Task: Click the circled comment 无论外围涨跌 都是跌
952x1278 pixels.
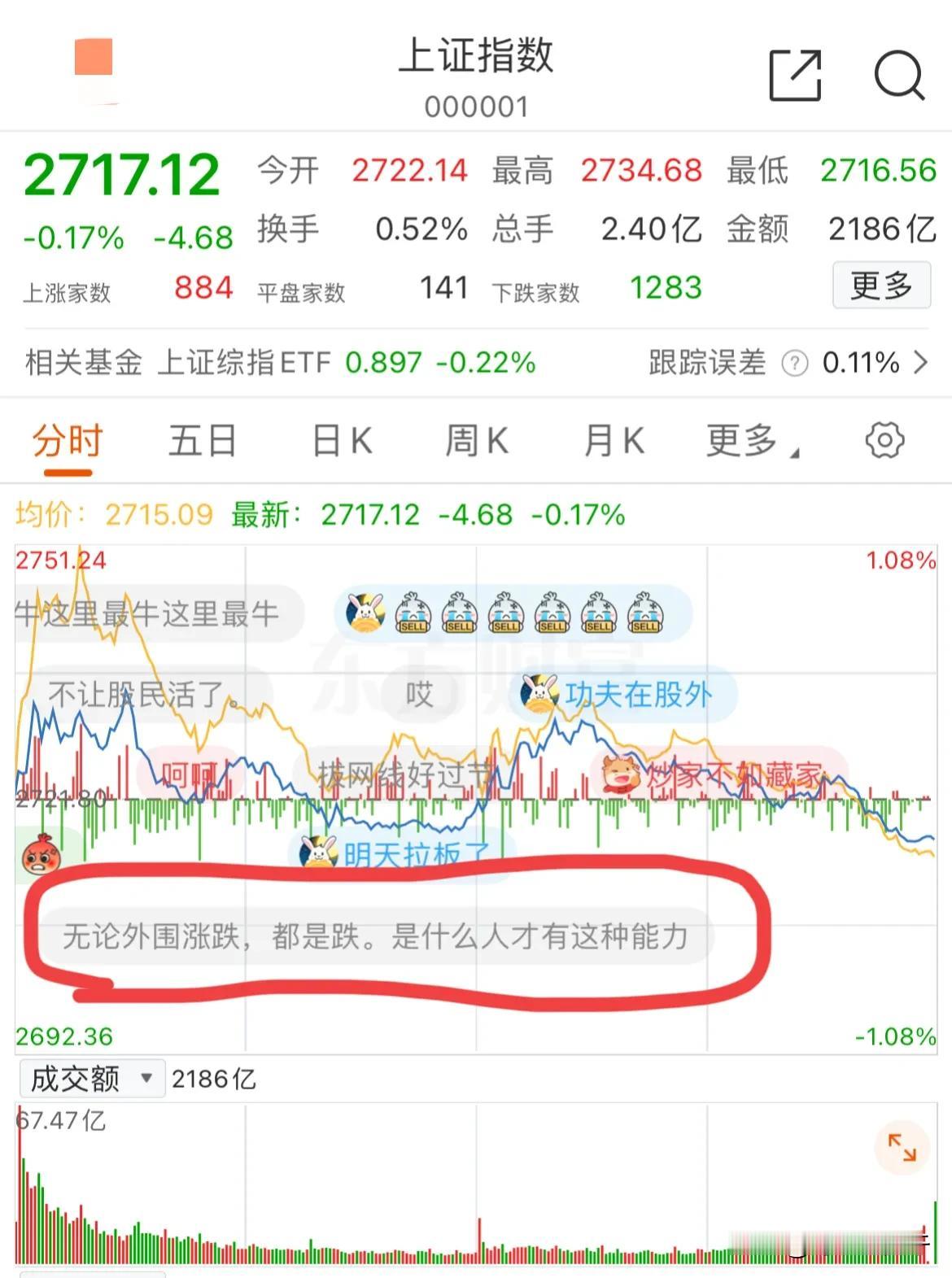Action: 378,936
